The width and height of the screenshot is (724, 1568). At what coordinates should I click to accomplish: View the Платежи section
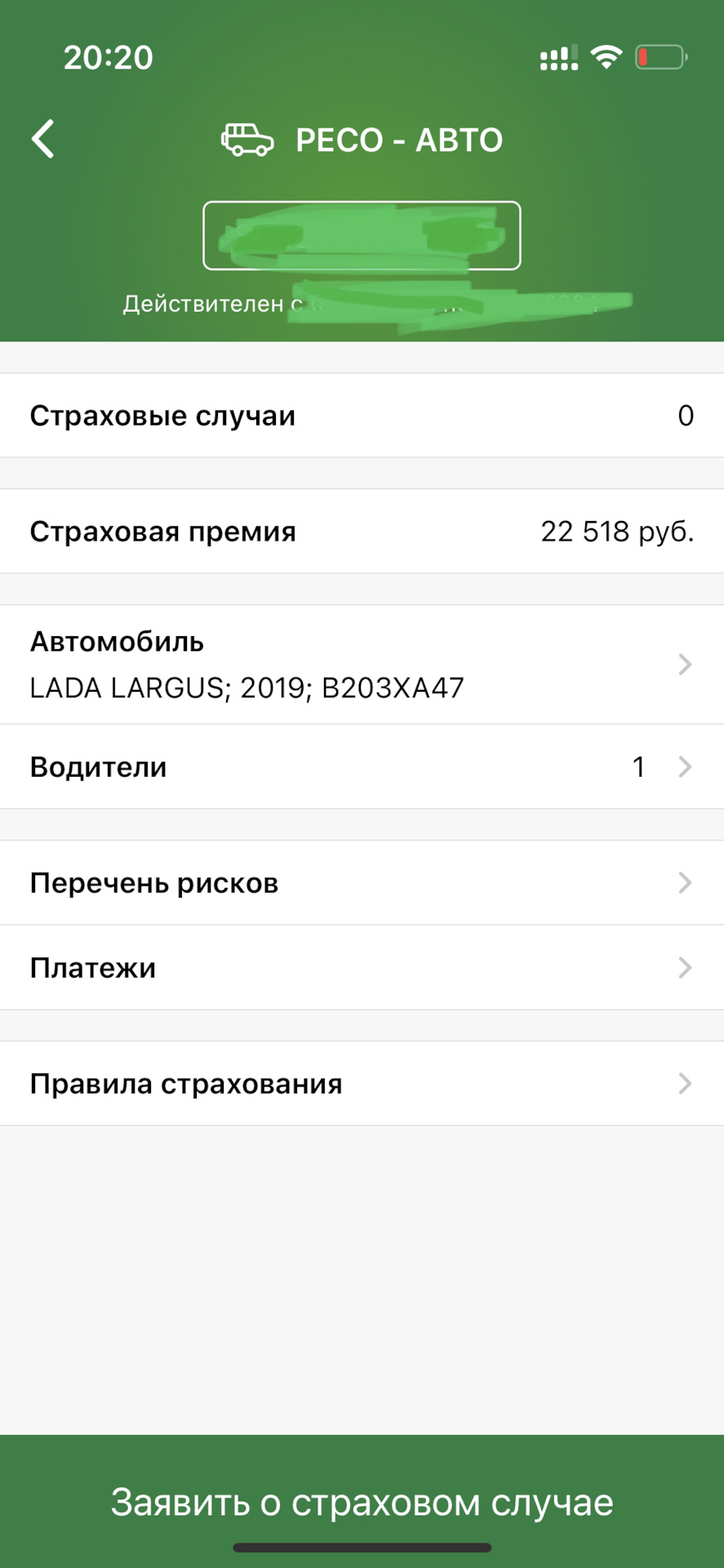[x=362, y=968]
